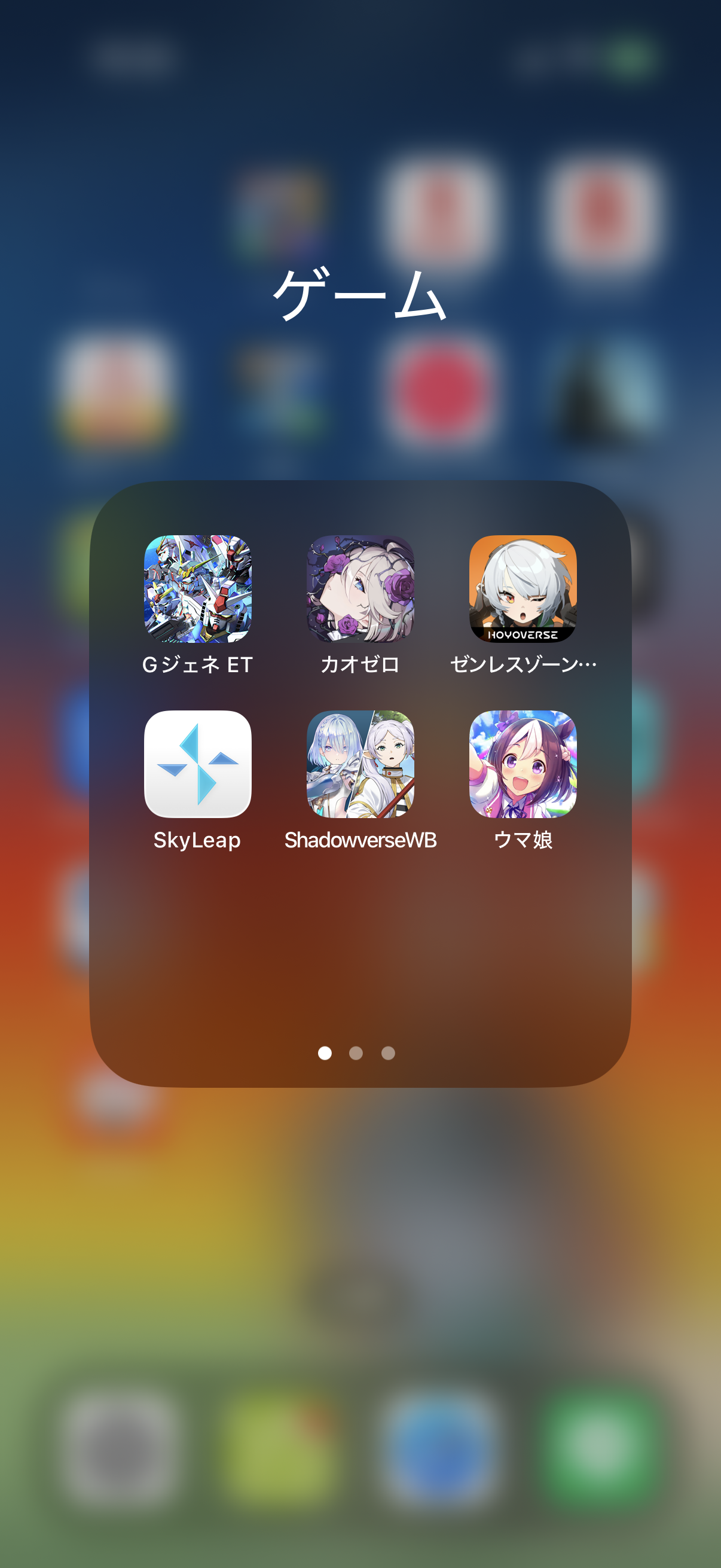Launch the ウマ娘 game
The width and height of the screenshot is (721, 1568).
[523, 764]
